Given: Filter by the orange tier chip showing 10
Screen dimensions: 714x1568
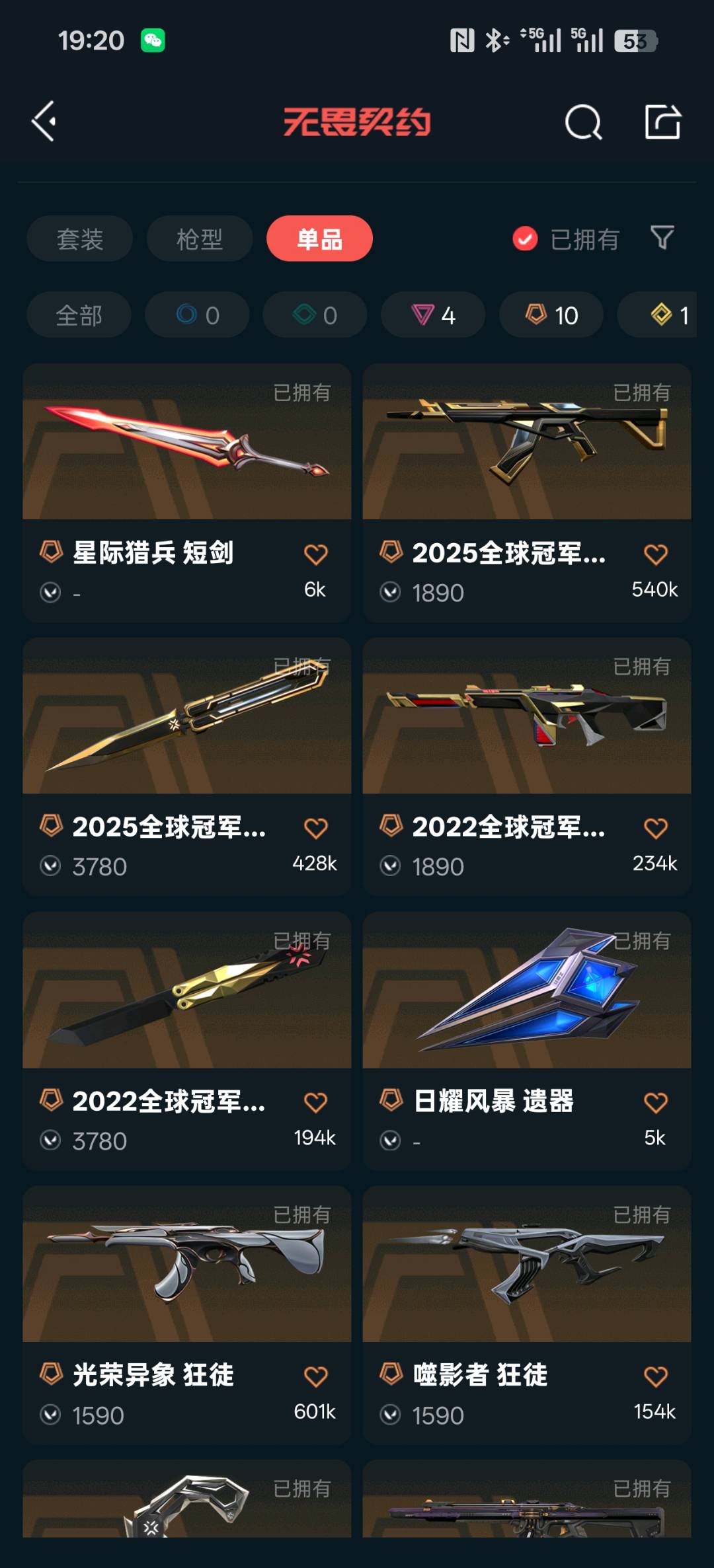Looking at the screenshot, I should 551,315.
